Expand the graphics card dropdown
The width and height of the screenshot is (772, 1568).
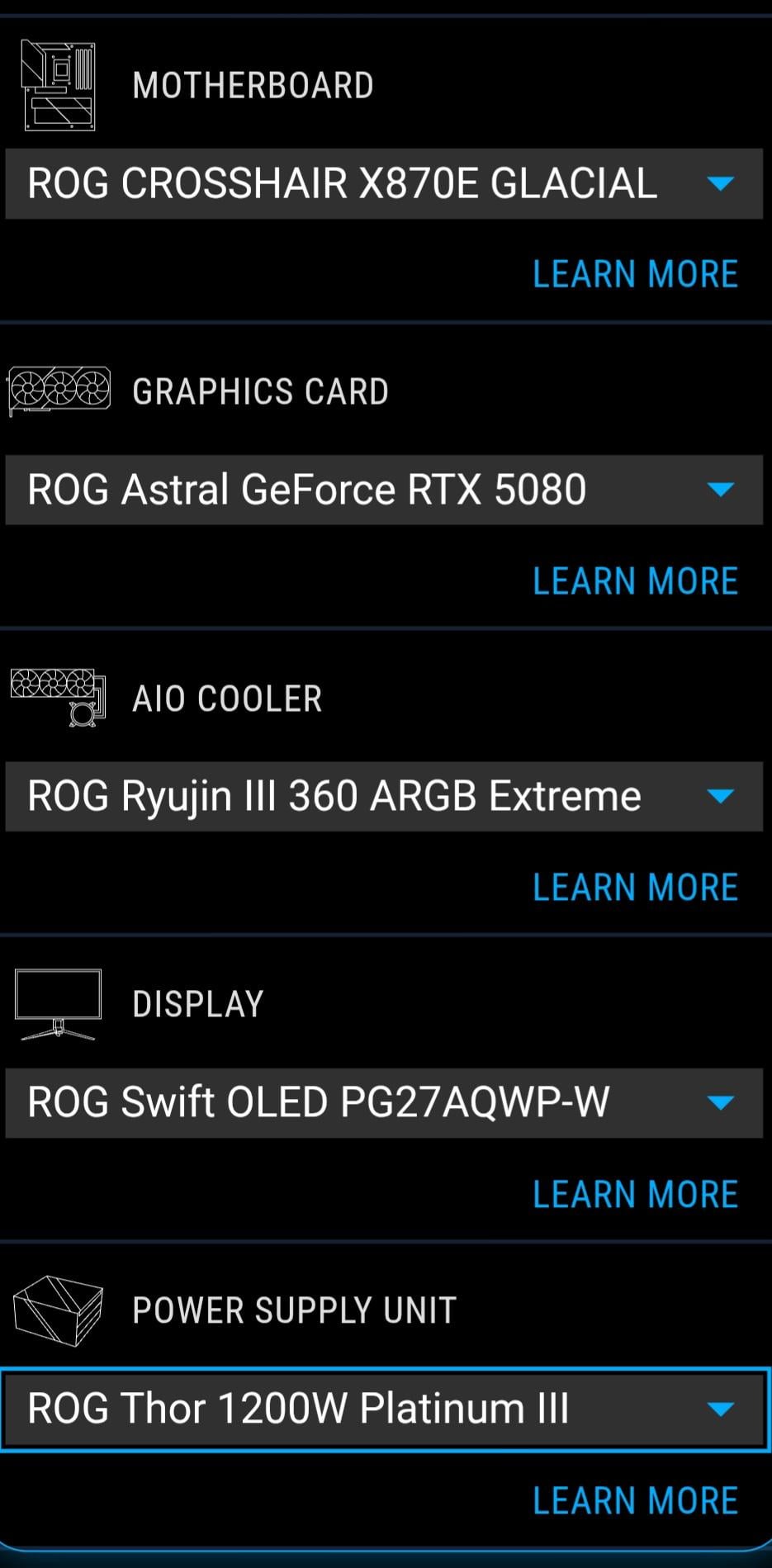(384, 490)
